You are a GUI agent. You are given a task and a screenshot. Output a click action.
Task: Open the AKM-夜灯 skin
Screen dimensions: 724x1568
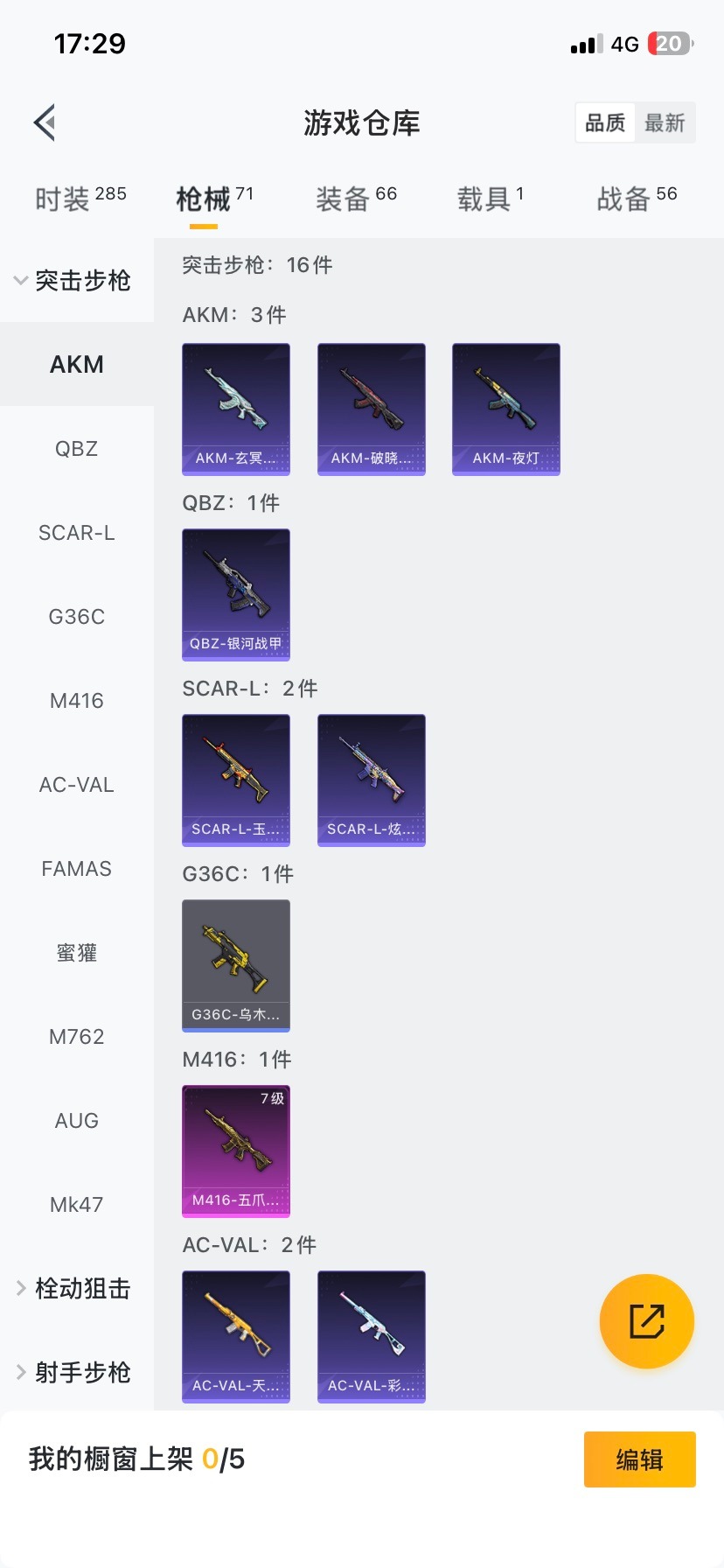505,409
